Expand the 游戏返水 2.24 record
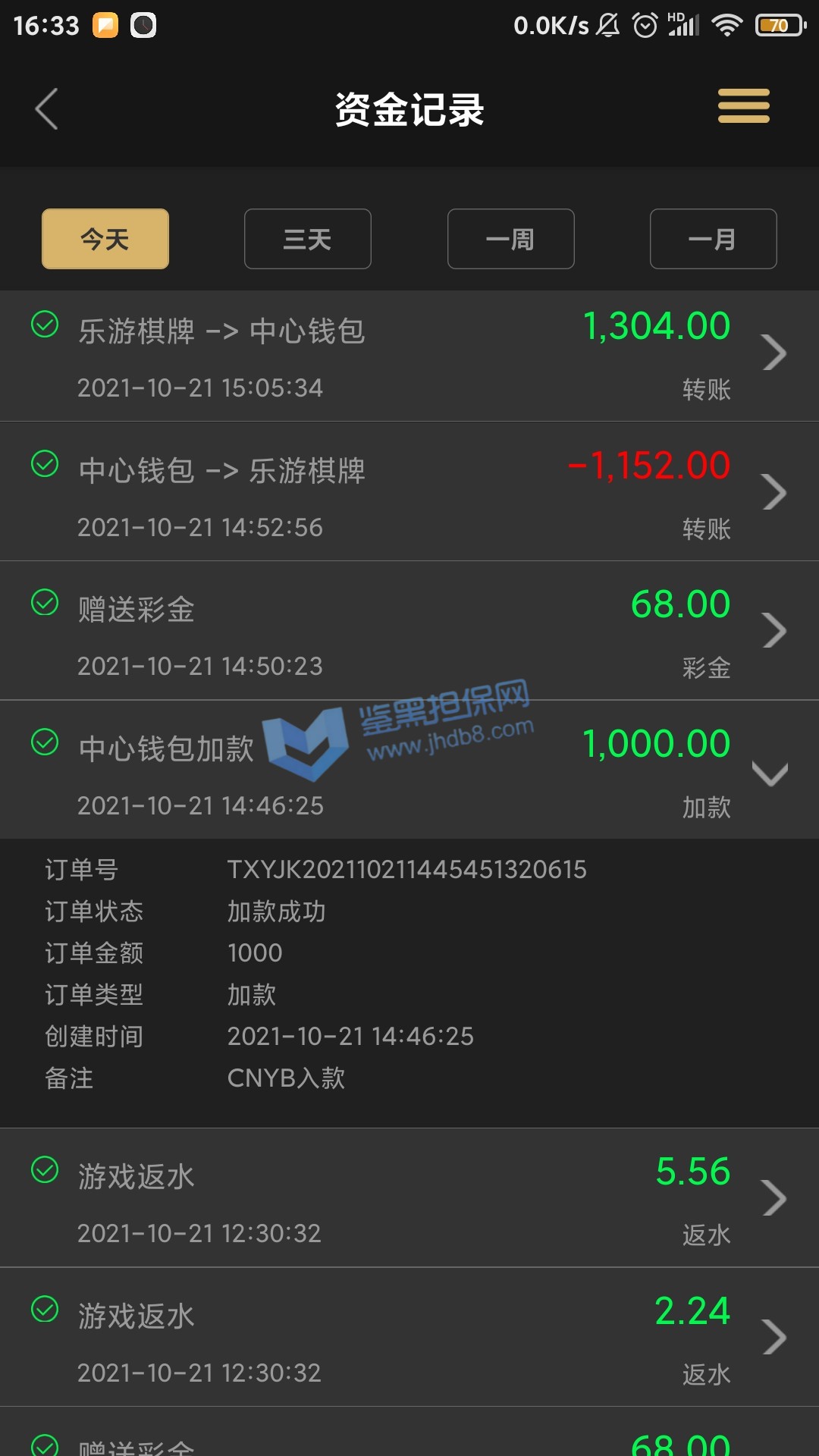819x1456 pixels. tap(773, 1337)
